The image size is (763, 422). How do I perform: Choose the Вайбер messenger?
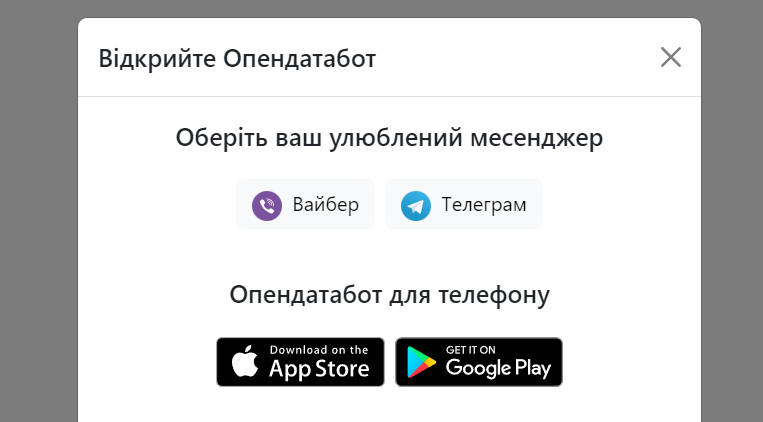[x=305, y=205]
